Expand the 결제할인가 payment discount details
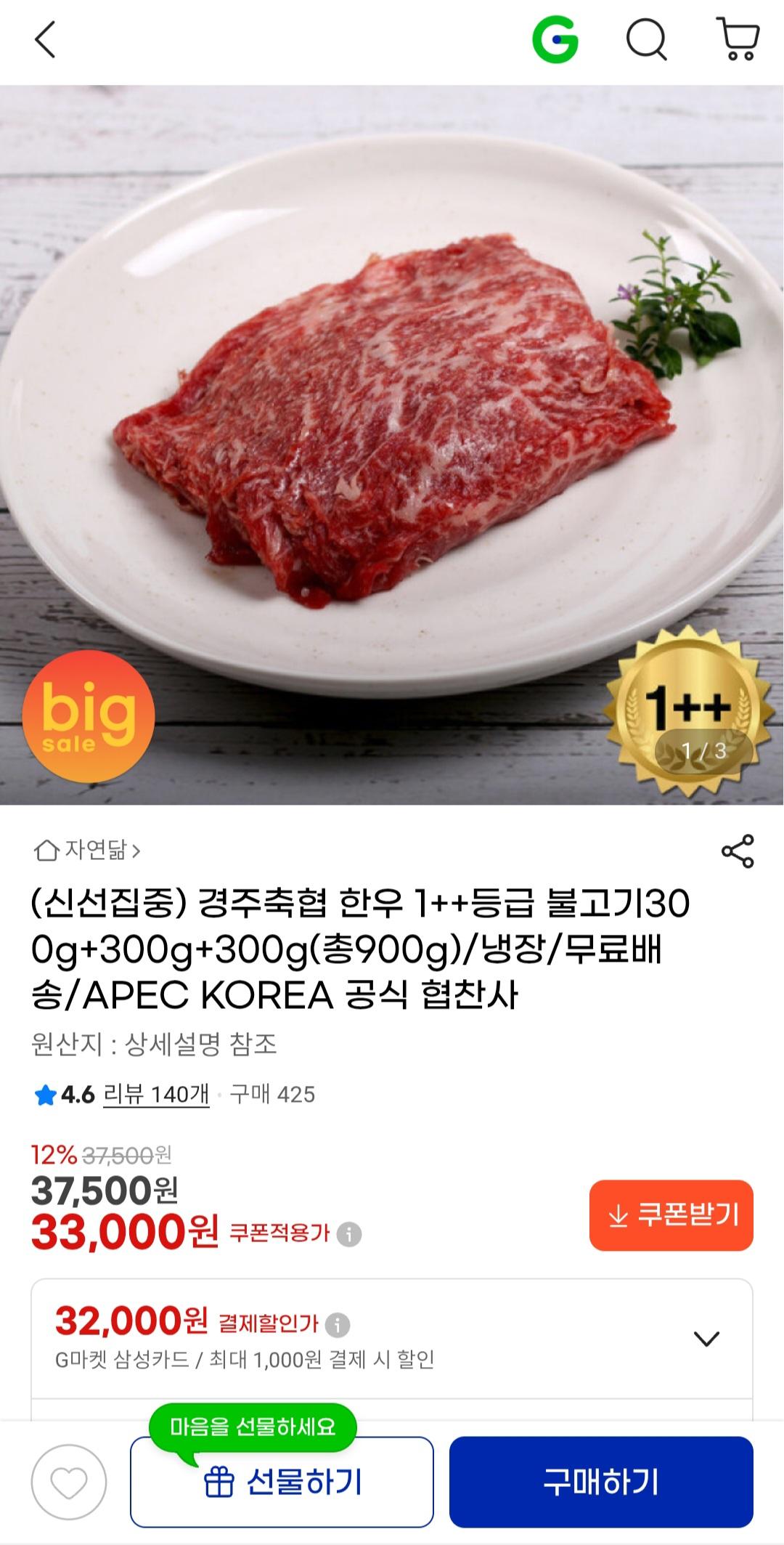Viewport: 784px width, 1545px height. [706, 1339]
